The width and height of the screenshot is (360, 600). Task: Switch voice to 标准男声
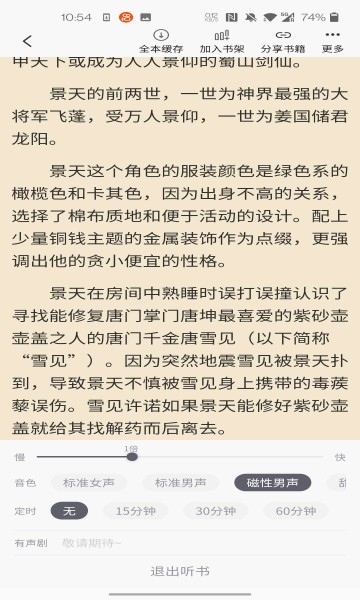tap(181, 483)
